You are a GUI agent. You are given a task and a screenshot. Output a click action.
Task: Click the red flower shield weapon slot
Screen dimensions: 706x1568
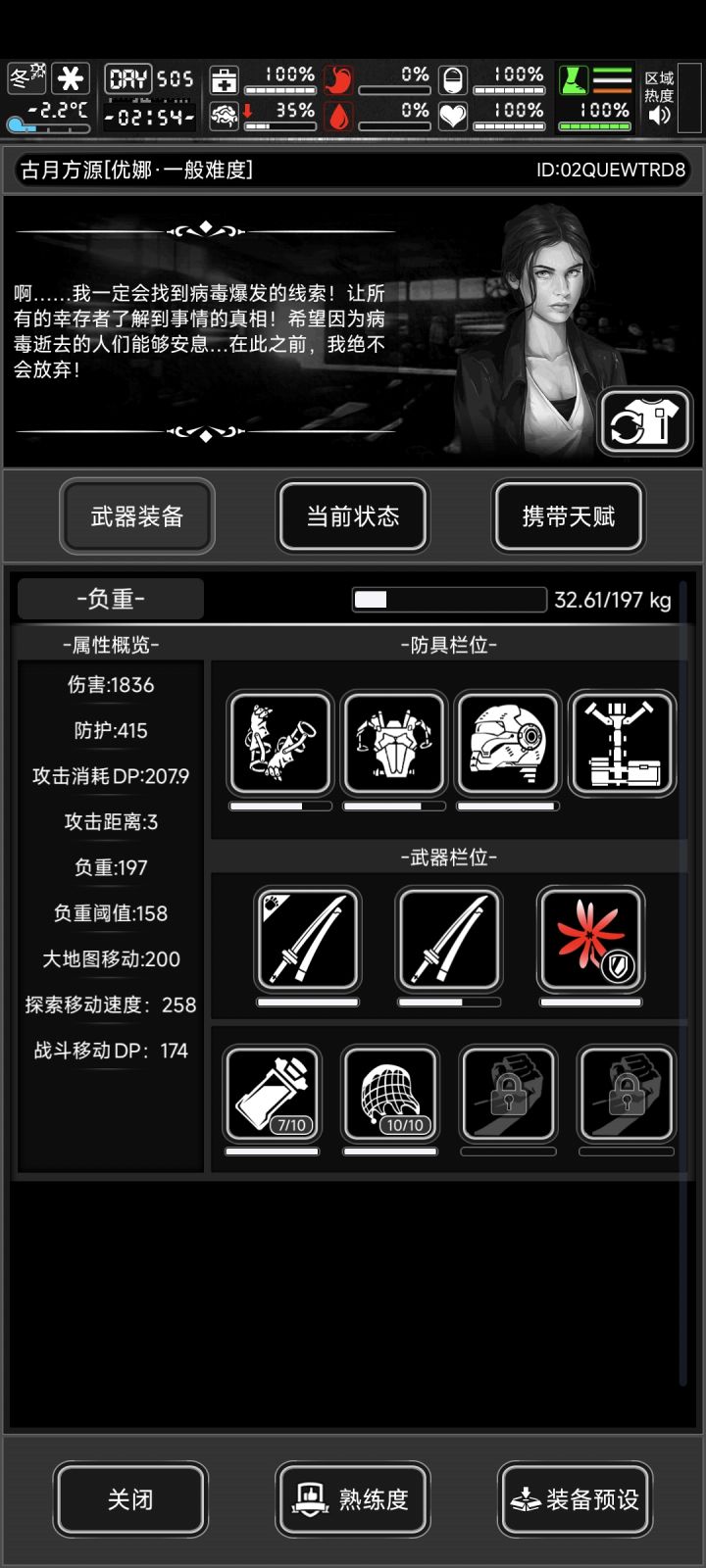tap(590, 941)
